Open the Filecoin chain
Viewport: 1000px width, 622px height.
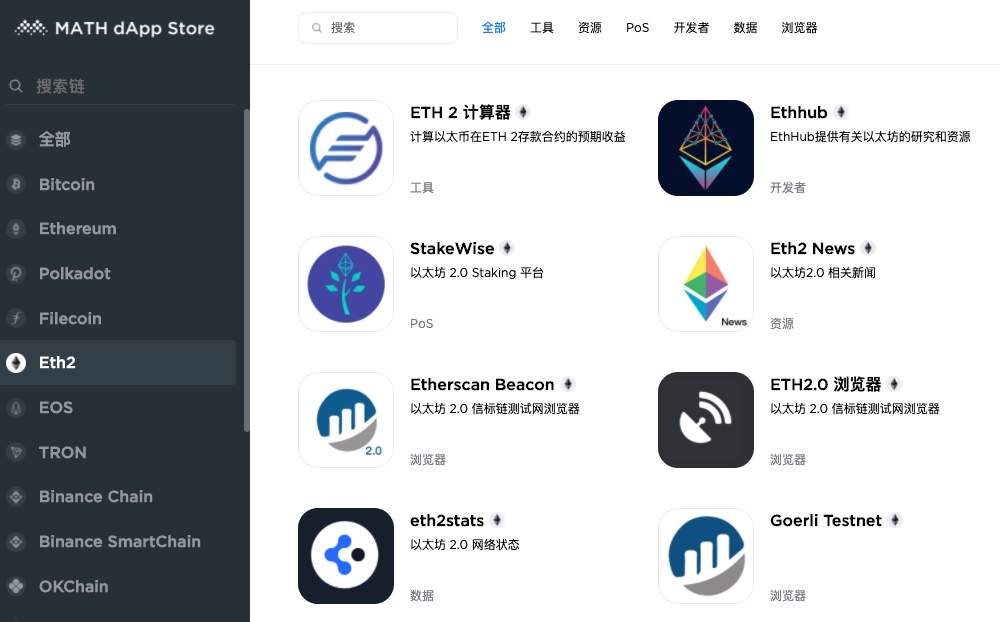tap(70, 318)
